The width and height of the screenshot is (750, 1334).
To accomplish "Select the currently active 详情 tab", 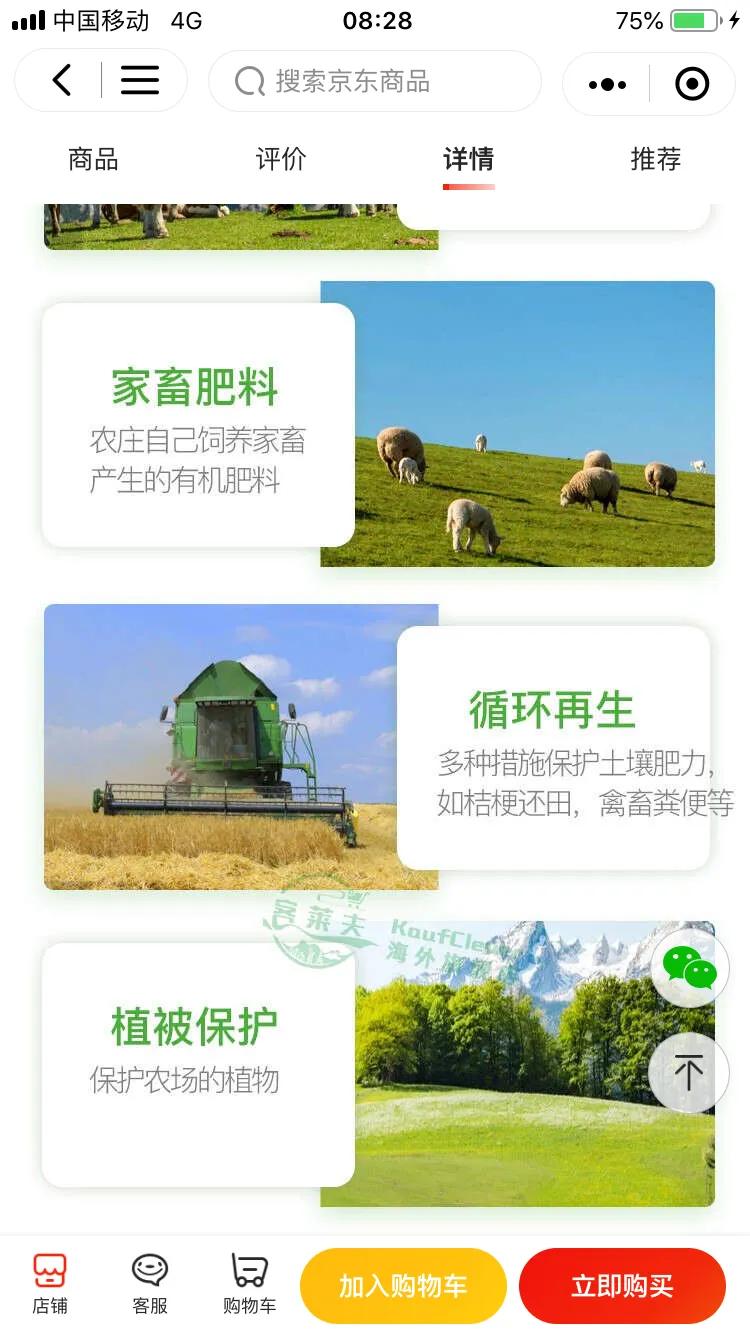I will tap(469, 160).
